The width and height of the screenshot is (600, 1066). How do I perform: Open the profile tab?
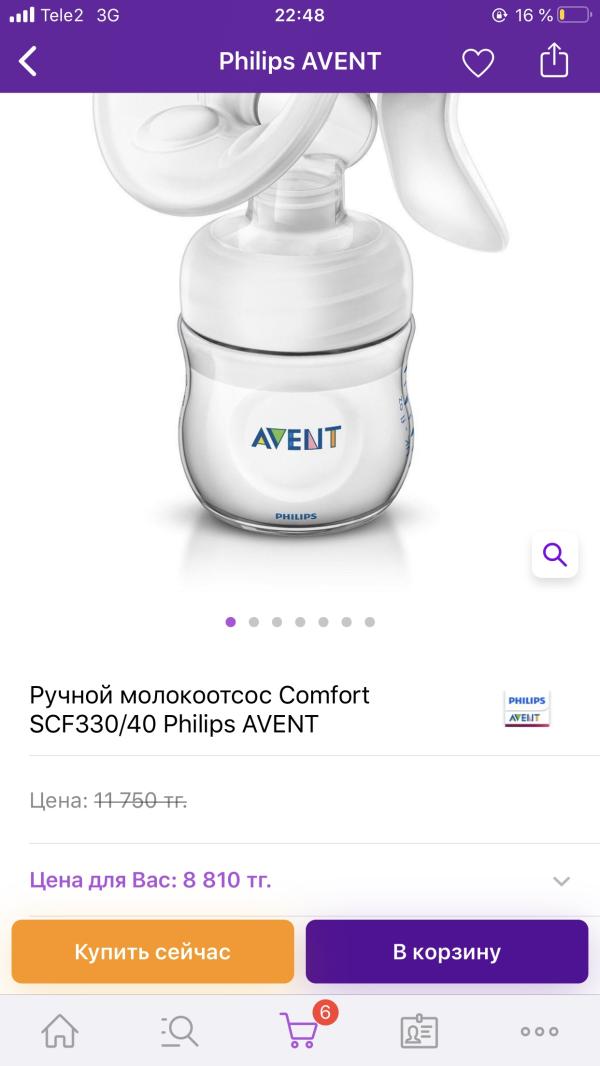click(x=420, y=1031)
